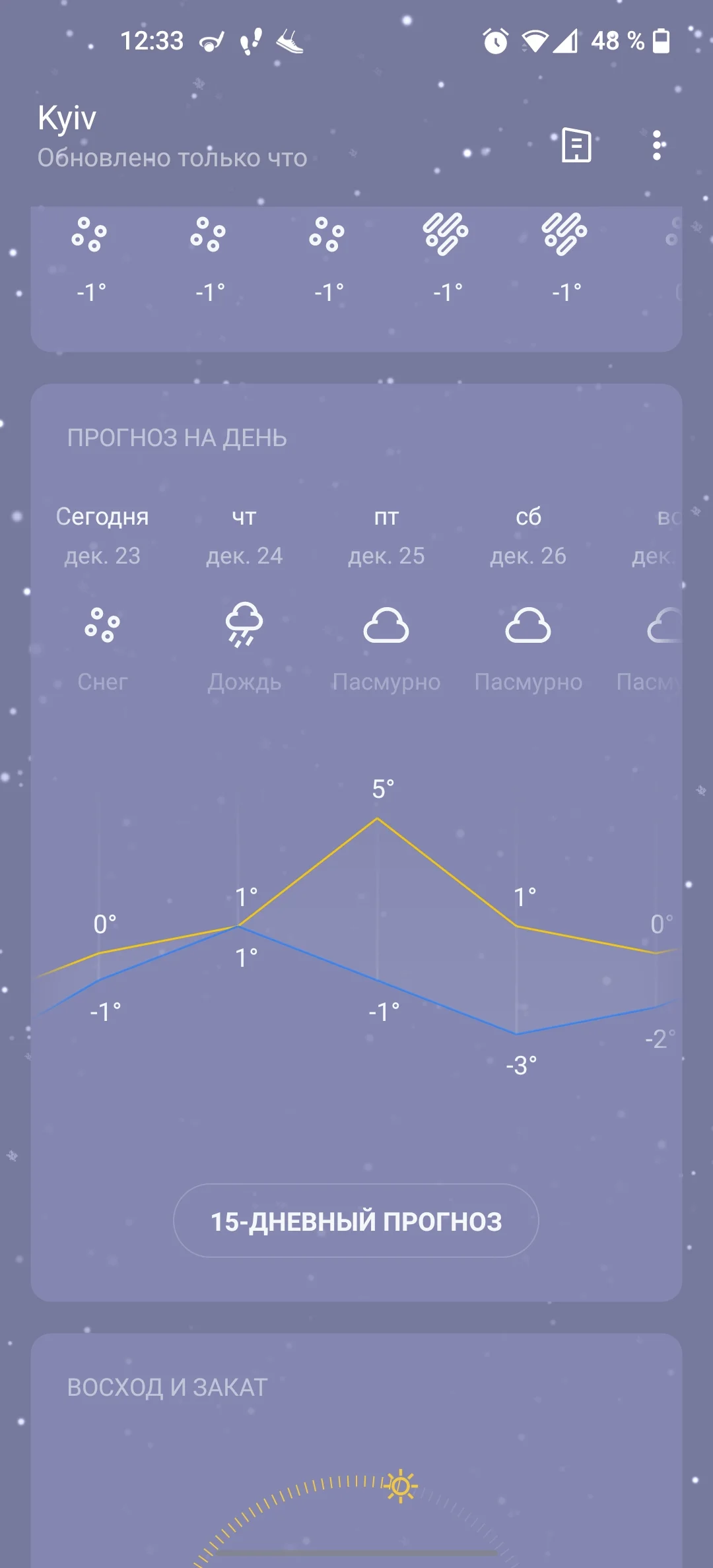Open the 15-ДНЕВНЫЙ ПРОГНОЗ view
This screenshot has height=1568, width=713.
[356, 1220]
